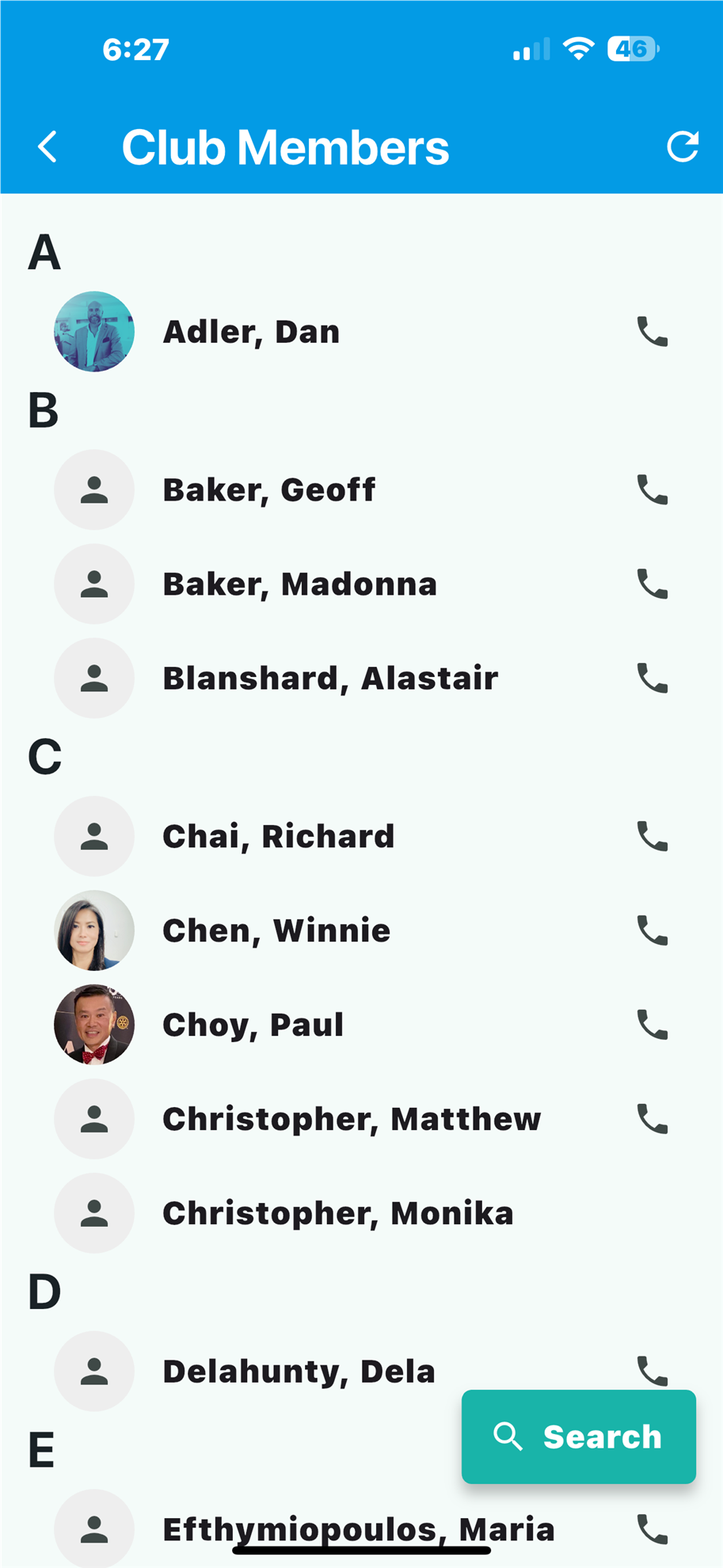Open Adler, Dan's member profile
The width and height of the screenshot is (723, 1568).
(252, 332)
